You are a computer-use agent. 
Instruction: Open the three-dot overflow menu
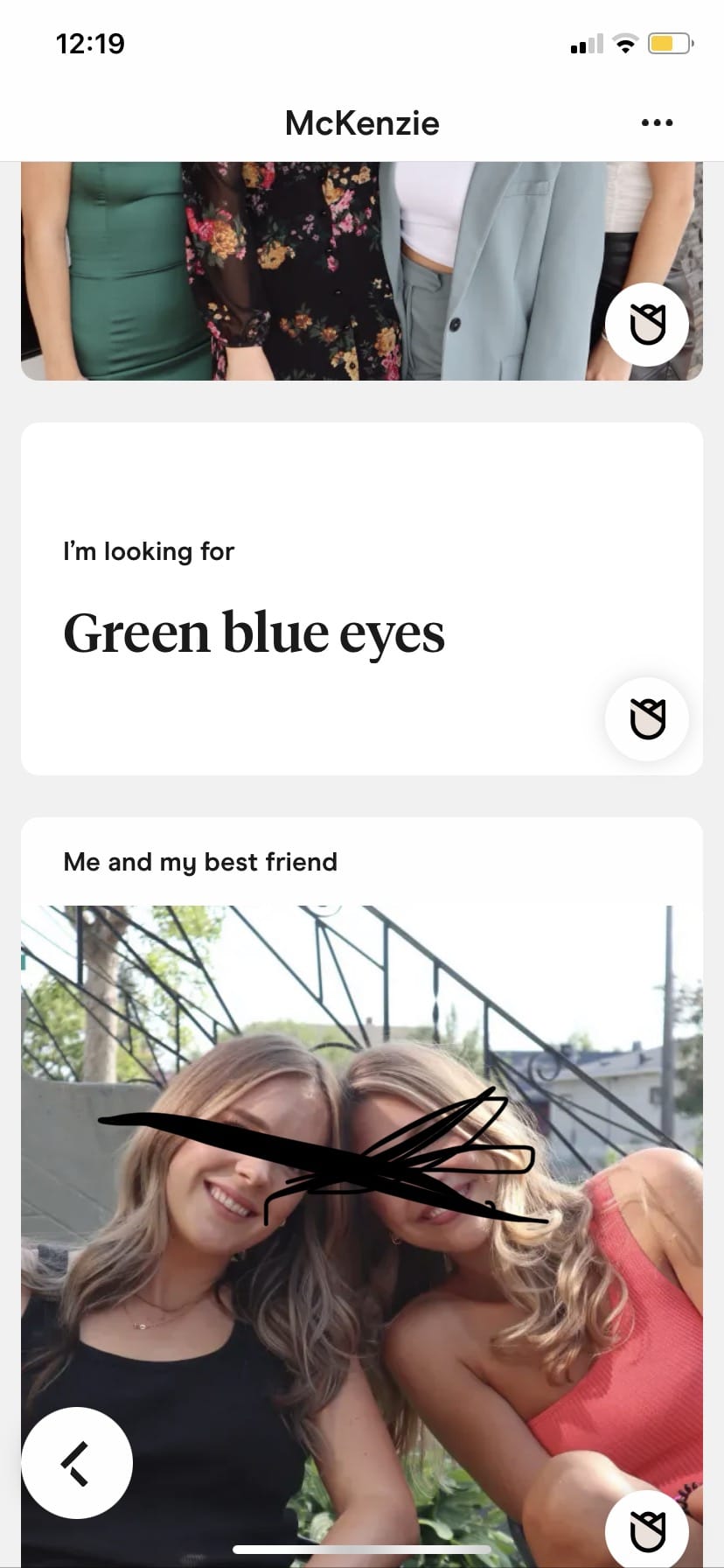pyautogui.click(x=657, y=122)
